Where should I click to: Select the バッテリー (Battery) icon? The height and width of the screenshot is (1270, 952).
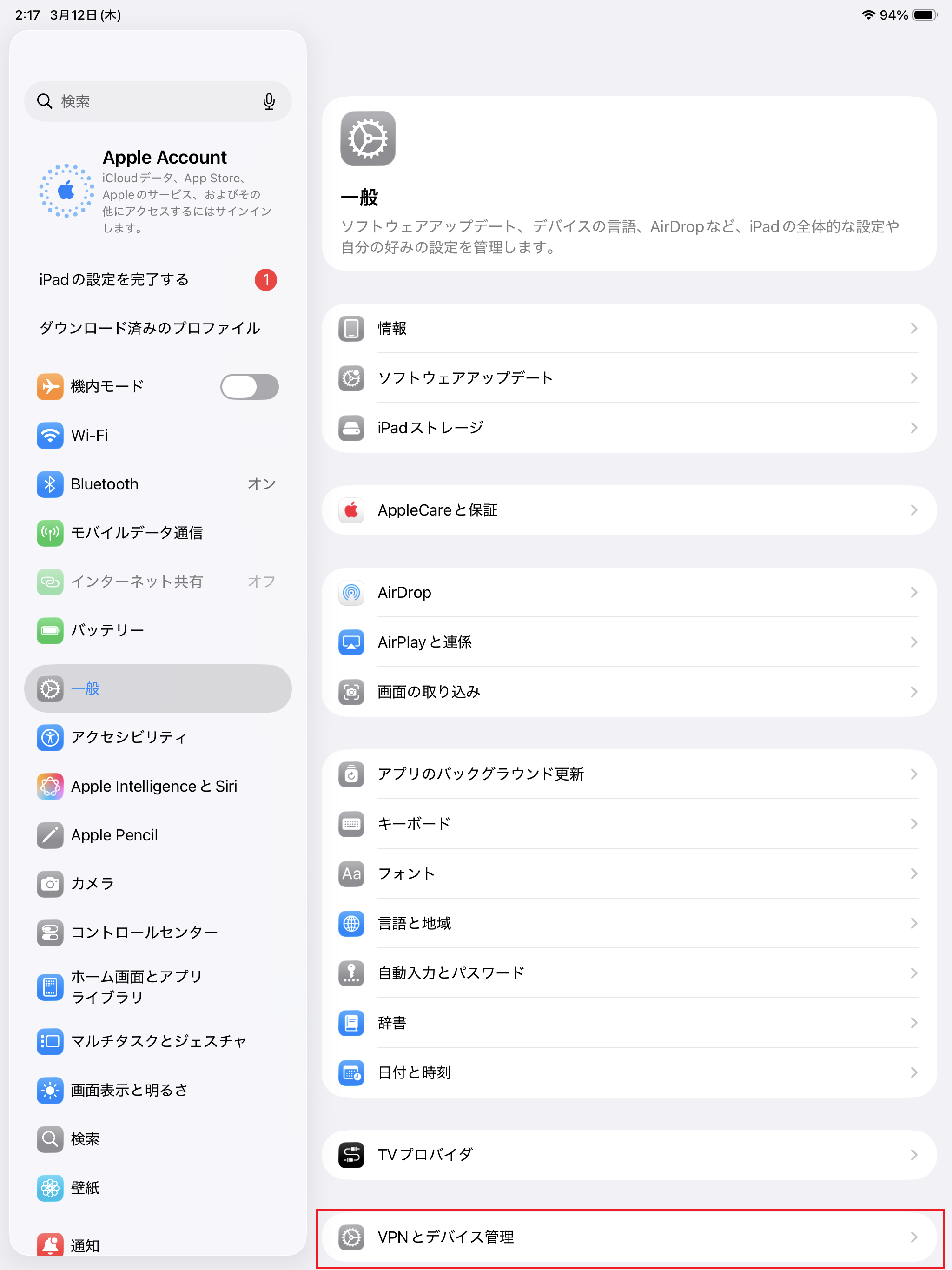point(51,630)
